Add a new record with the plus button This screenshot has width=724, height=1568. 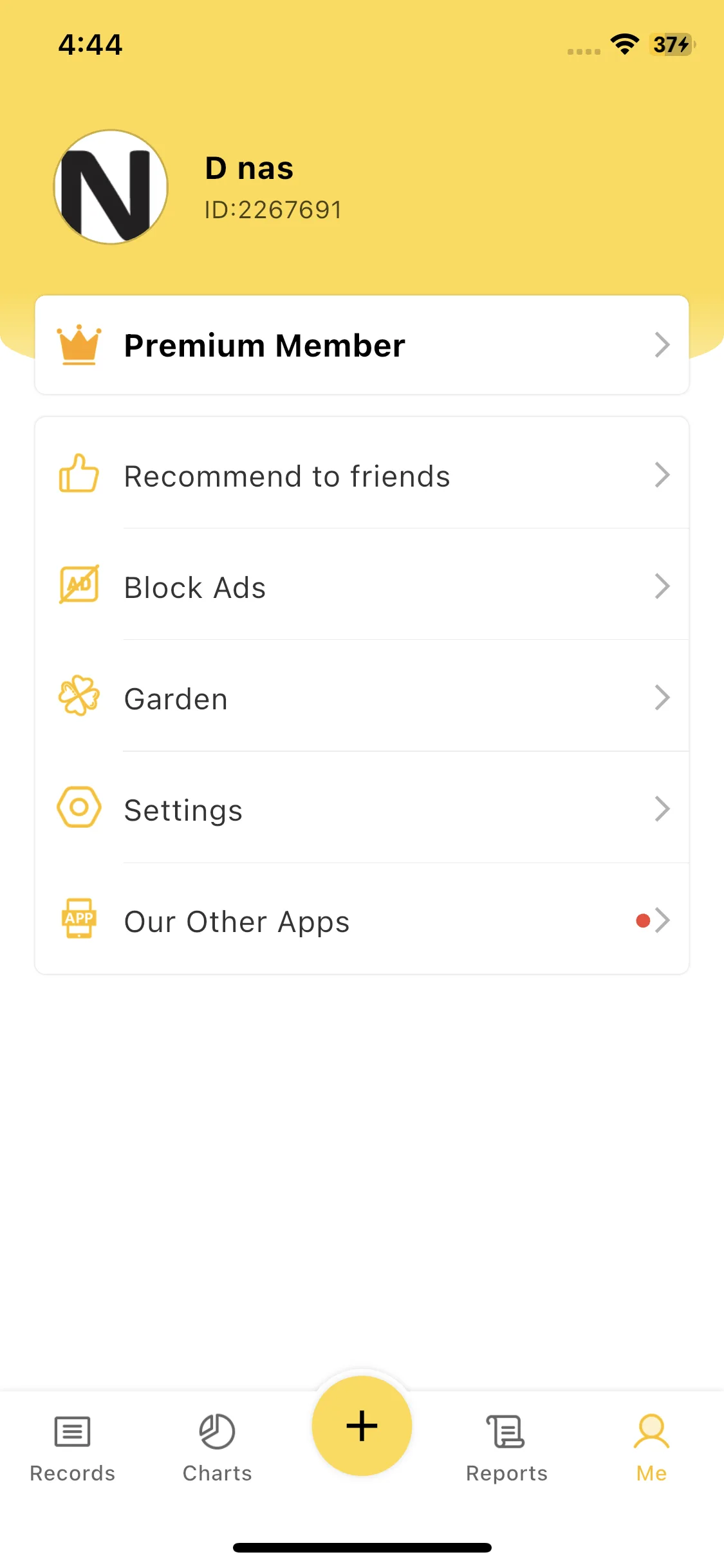362,1426
